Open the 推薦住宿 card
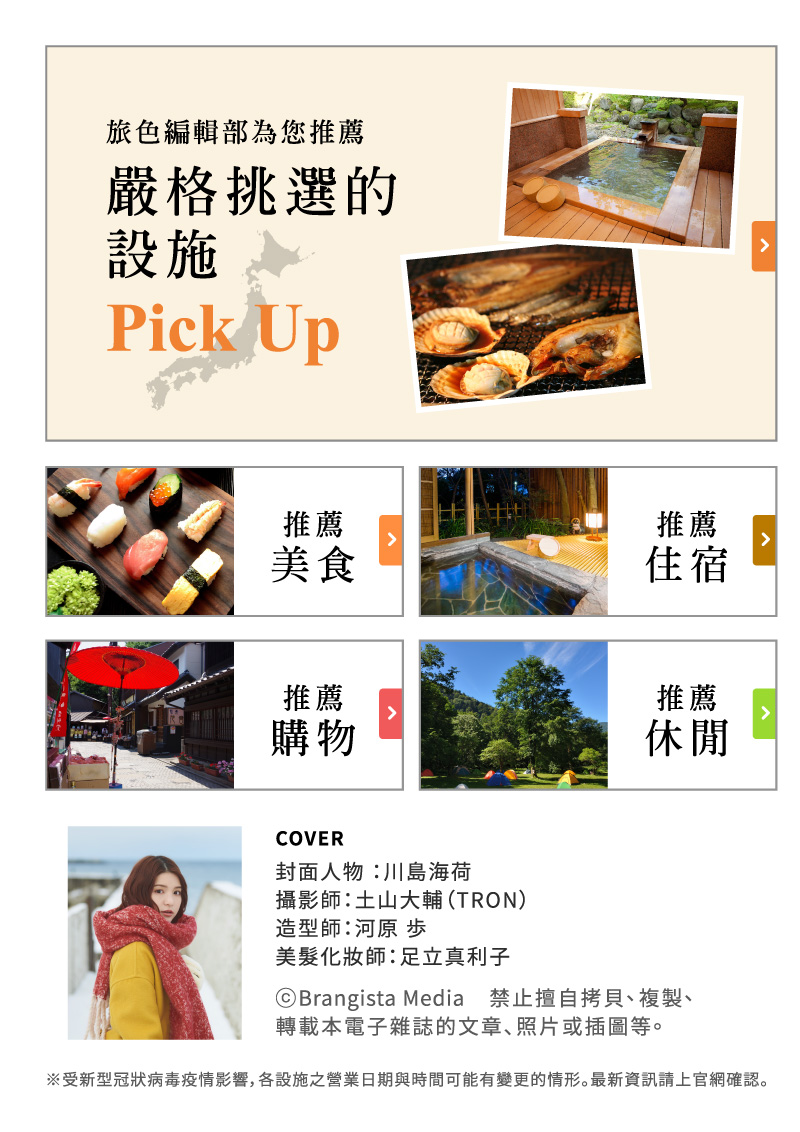800x1132 pixels. tap(598, 541)
